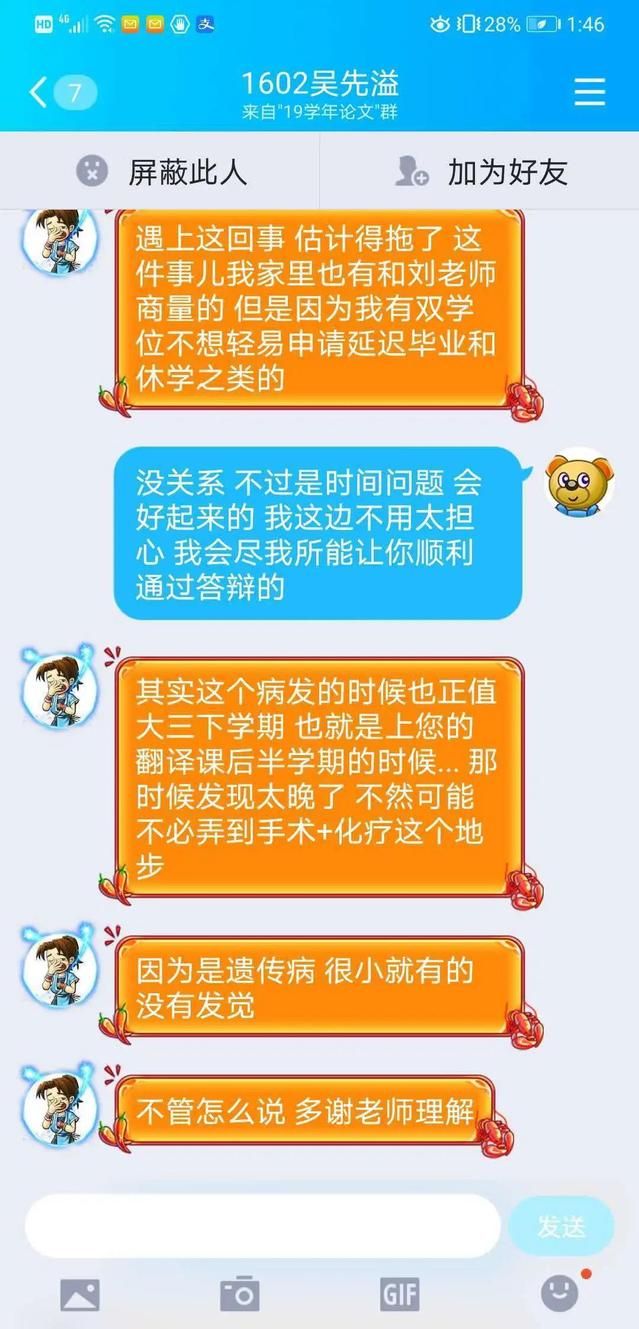Focus the message text input field
This screenshot has height=1329, width=639.
(262, 1226)
